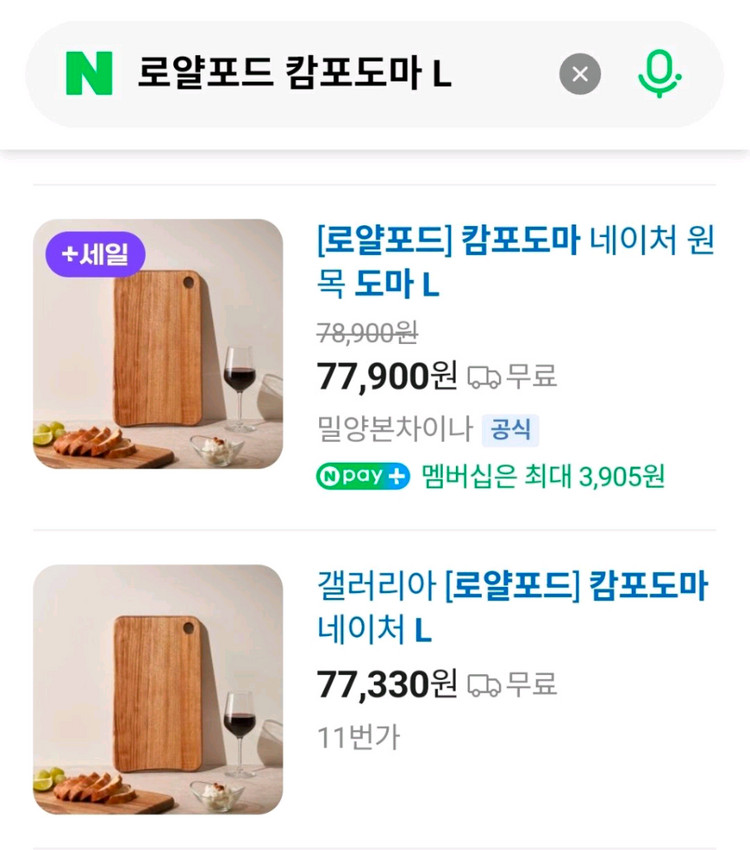This screenshot has height=850, width=750.
Task: Click the X to clear the search text
Action: pyautogui.click(x=578, y=71)
